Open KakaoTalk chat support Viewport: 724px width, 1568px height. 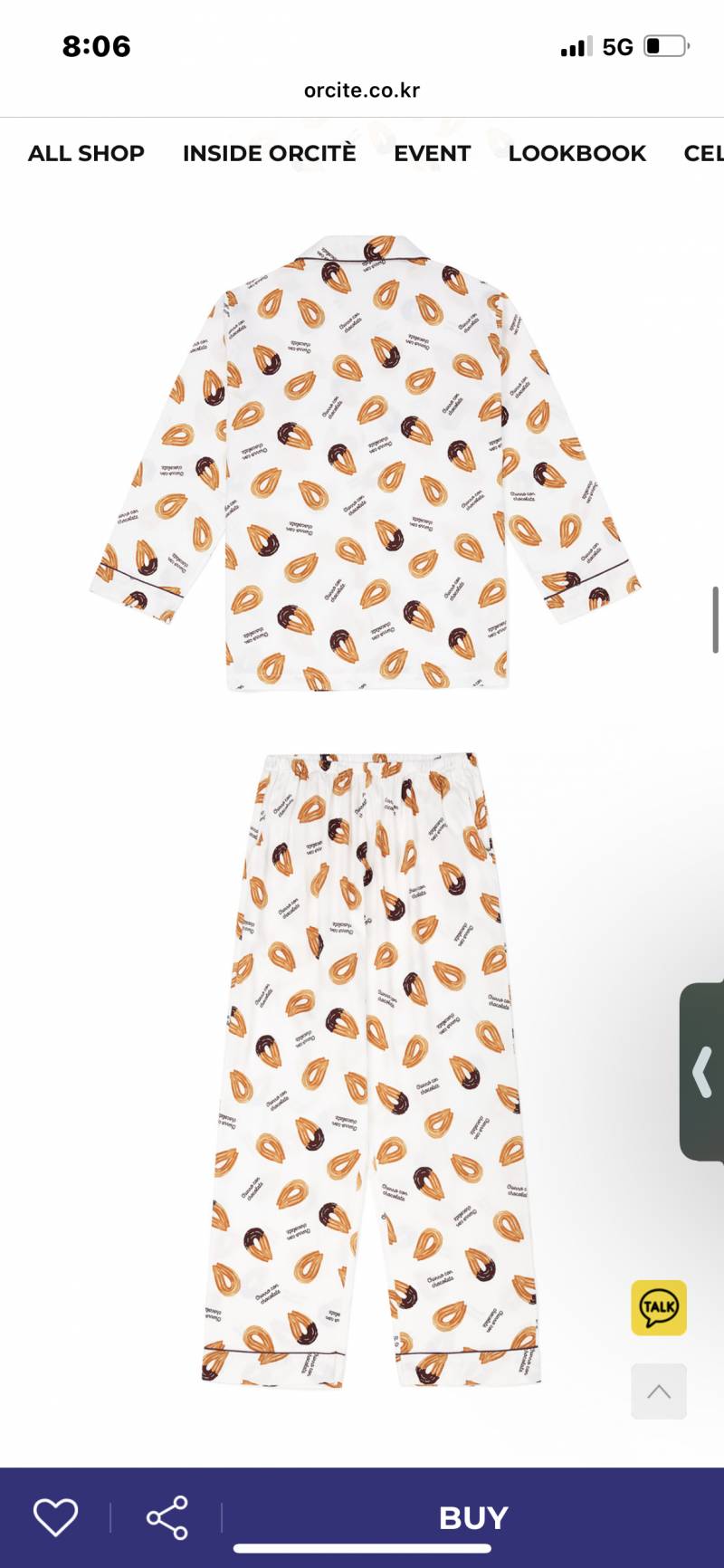pyautogui.click(x=658, y=1307)
